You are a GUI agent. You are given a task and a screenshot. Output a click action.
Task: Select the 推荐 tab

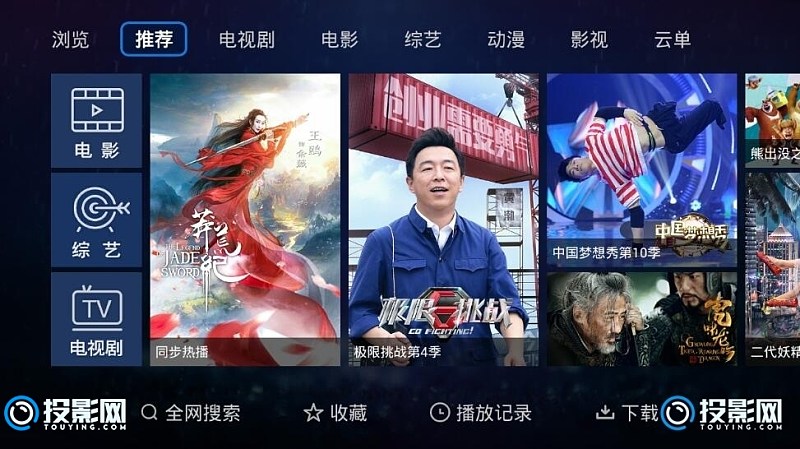click(x=154, y=40)
